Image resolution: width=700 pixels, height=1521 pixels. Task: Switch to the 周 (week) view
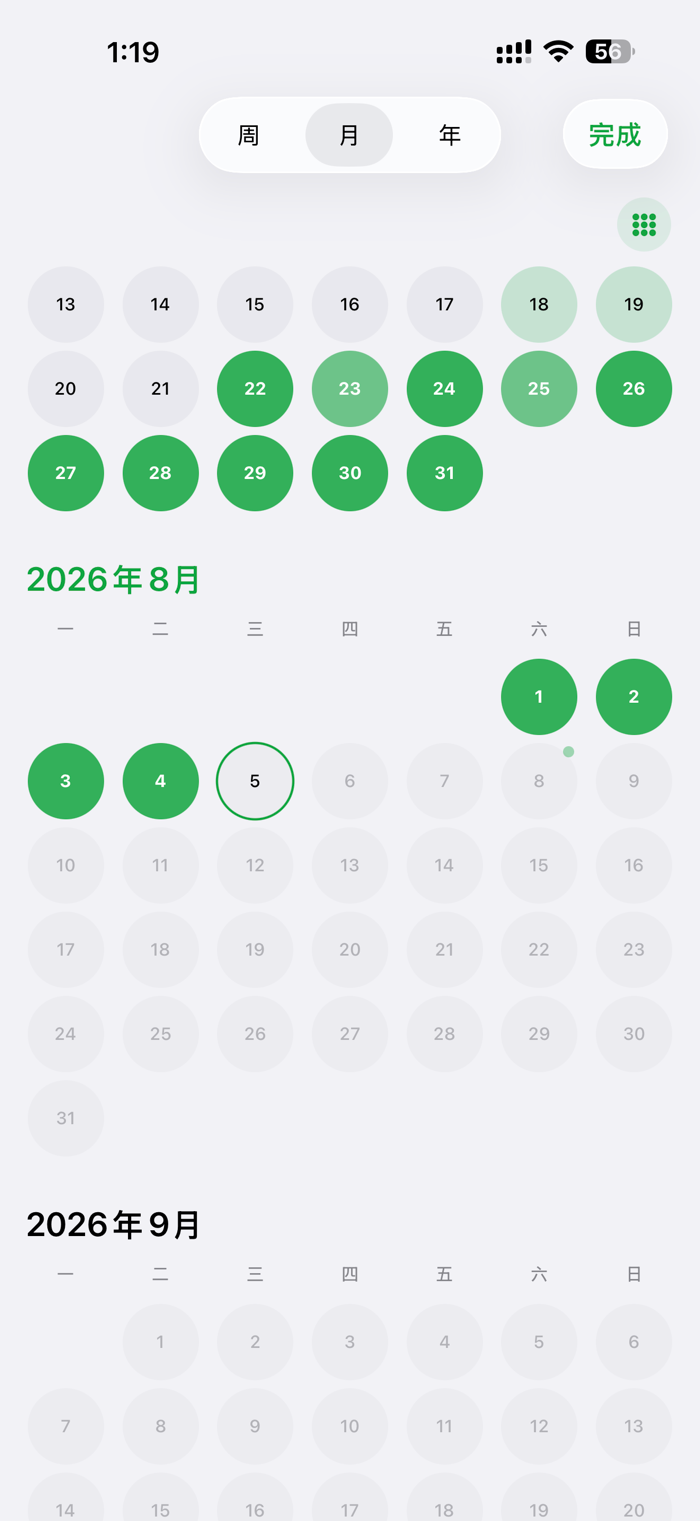pos(249,135)
